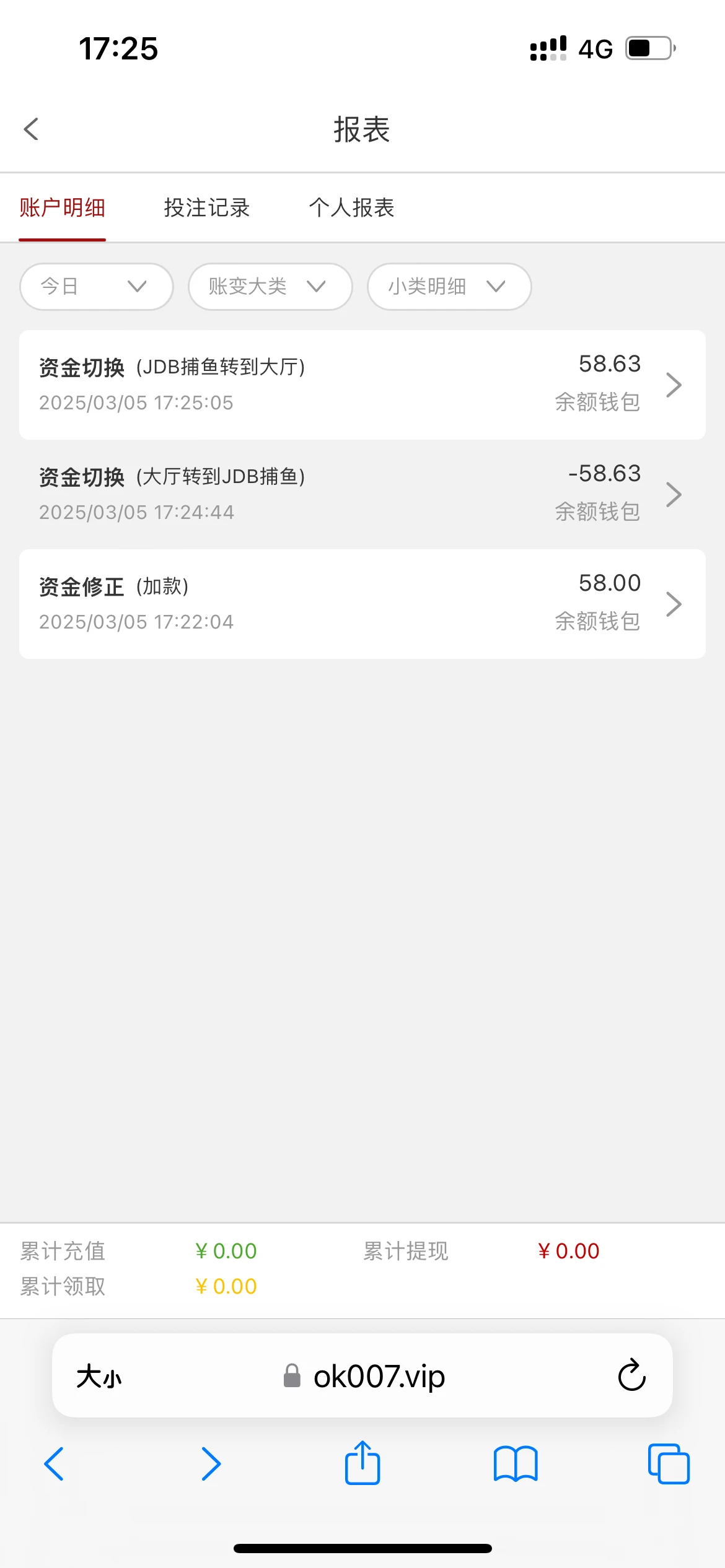Tap the Safari share icon

pos(362,1463)
